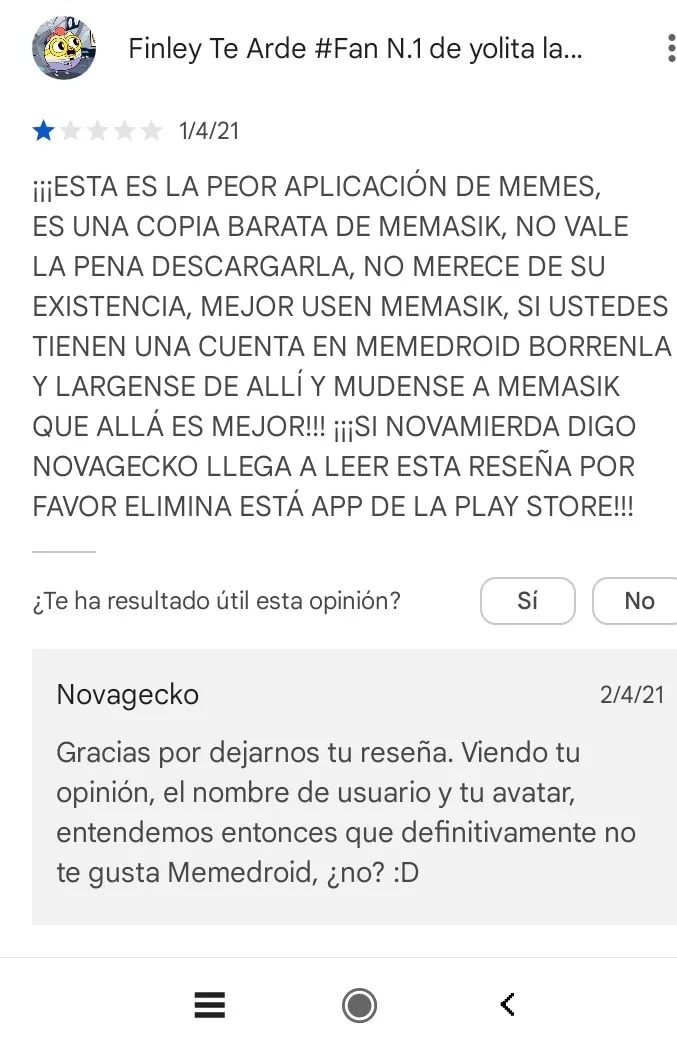677x1053 pixels.
Task: Go to the home screen
Action: click(x=359, y=1004)
